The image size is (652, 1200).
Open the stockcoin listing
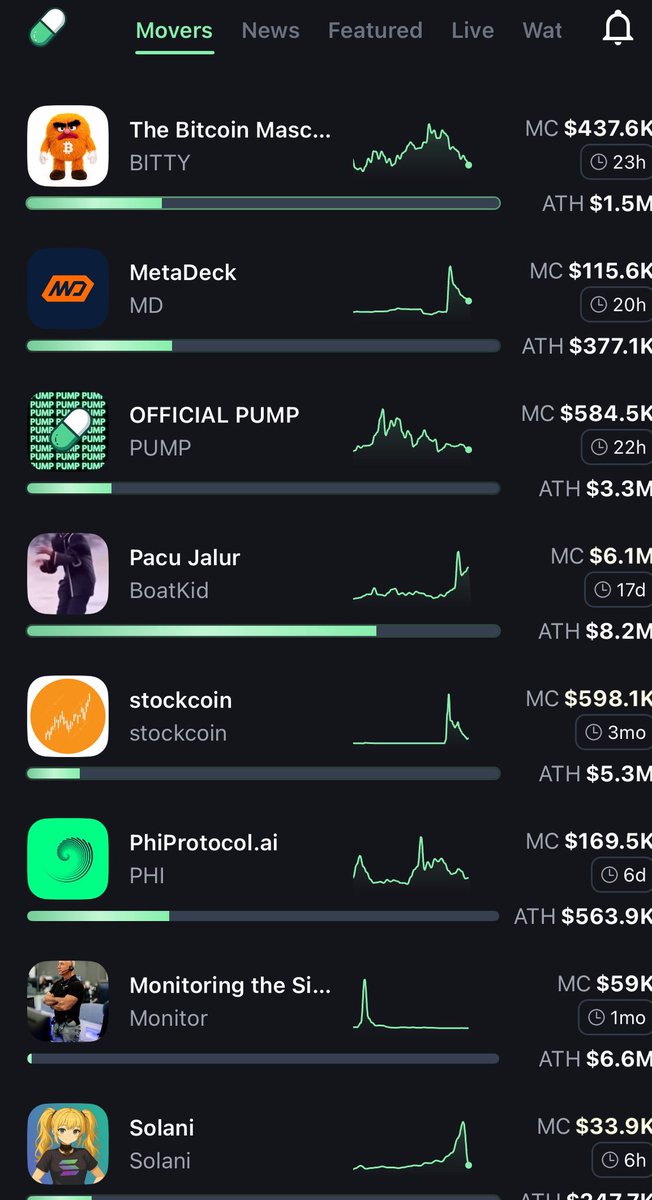coord(180,716)
